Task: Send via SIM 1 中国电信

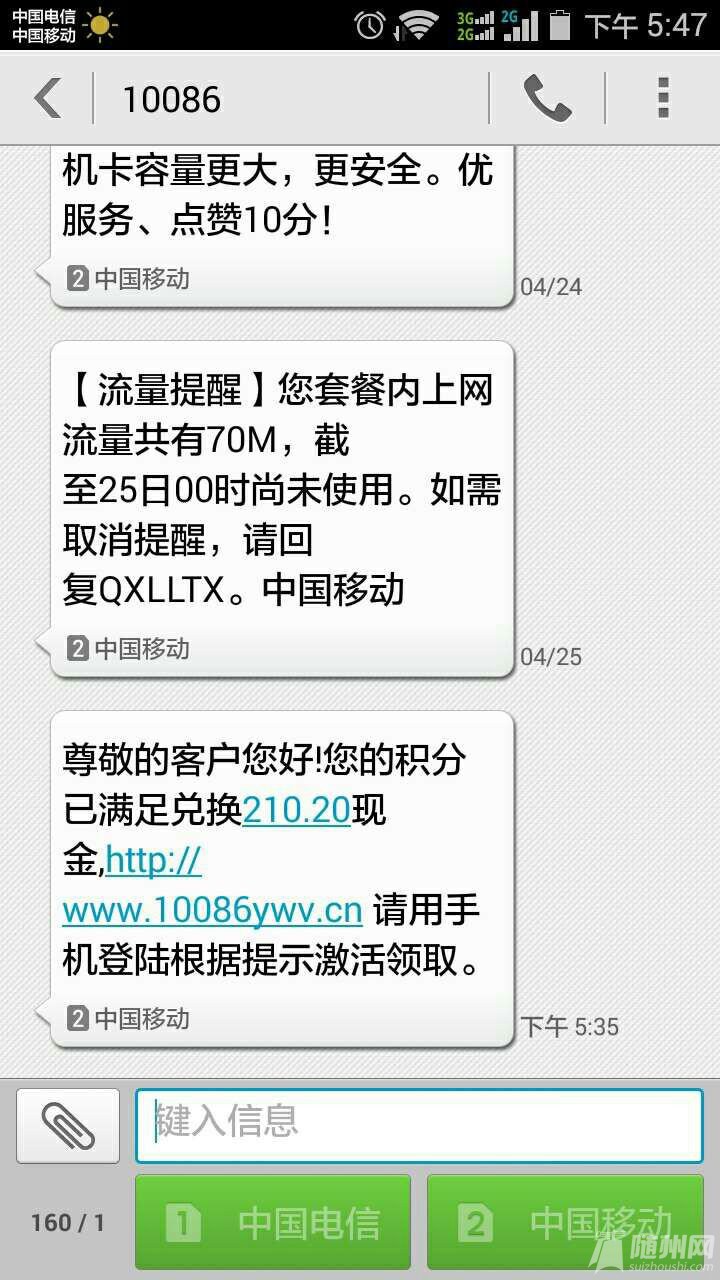Action: tap(273, 1222)
